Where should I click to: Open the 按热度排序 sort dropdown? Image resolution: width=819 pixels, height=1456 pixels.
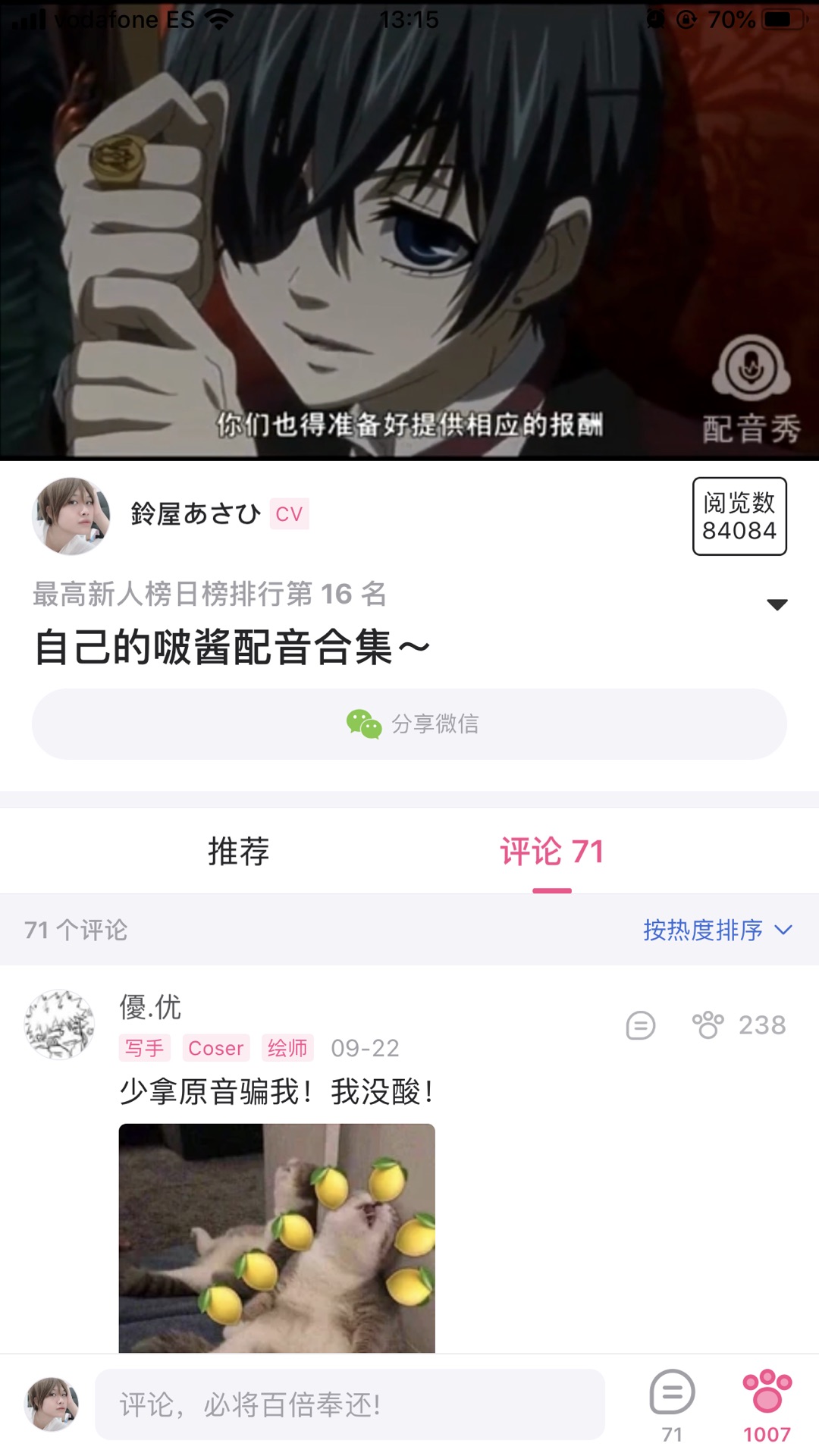717,930
